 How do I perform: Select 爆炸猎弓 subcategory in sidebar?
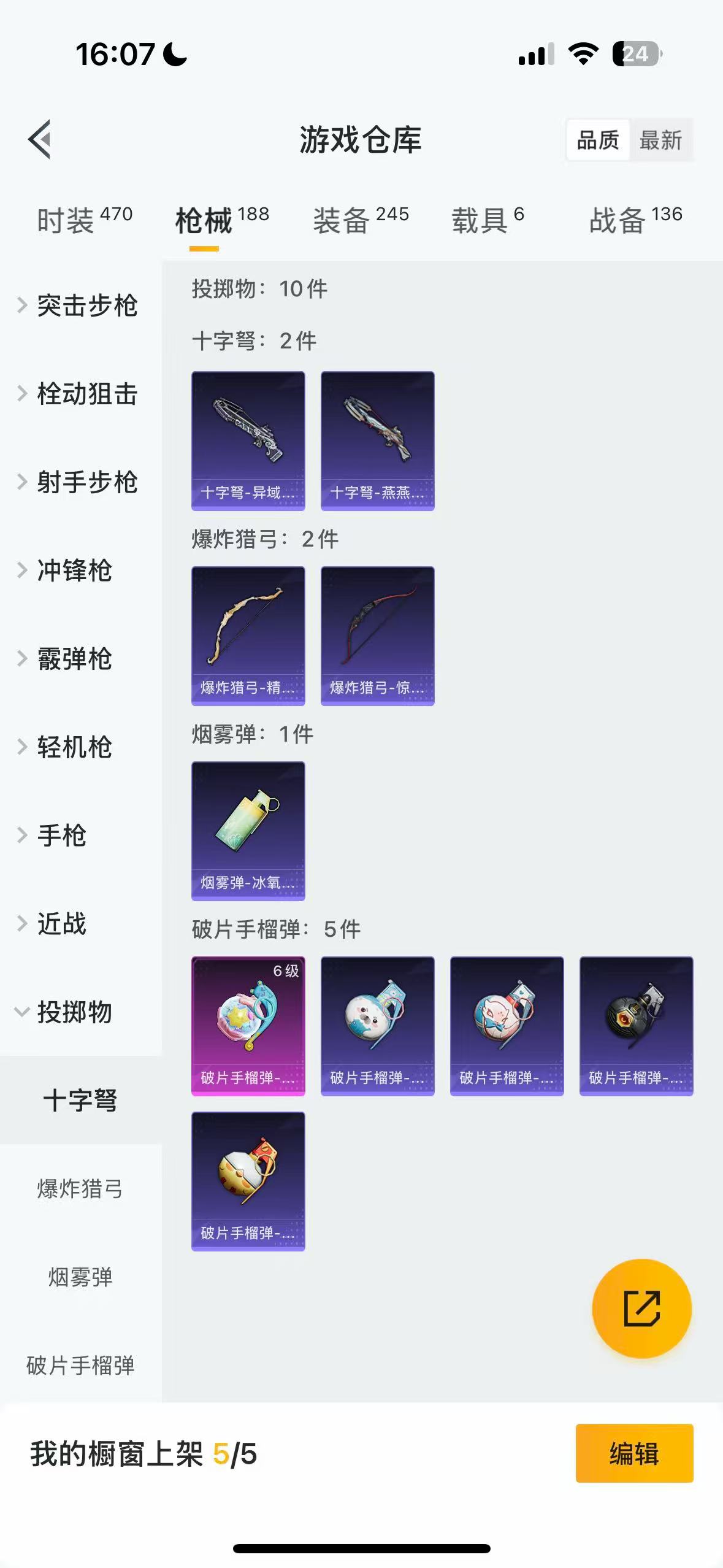point(80,1189)
